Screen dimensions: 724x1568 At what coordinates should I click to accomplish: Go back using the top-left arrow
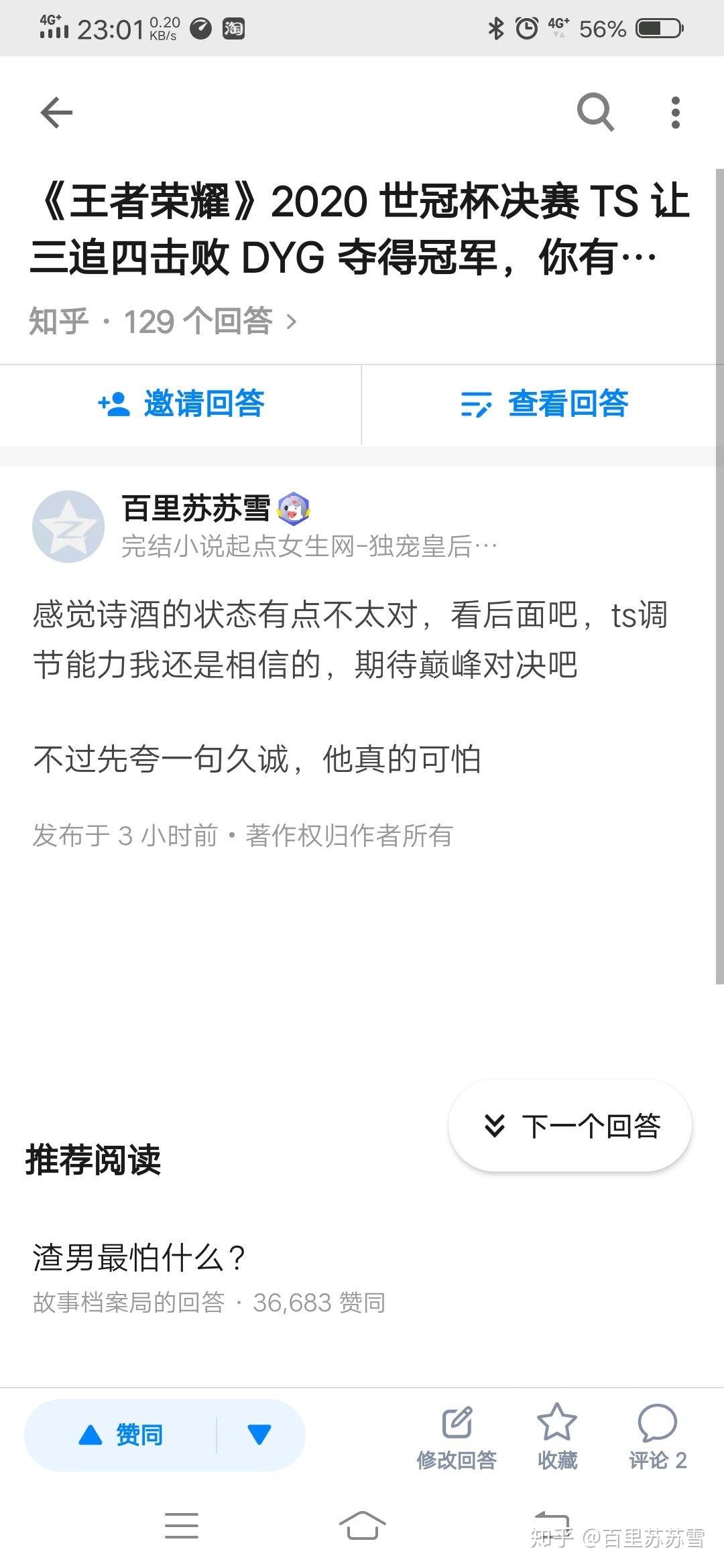coord(56,112)
